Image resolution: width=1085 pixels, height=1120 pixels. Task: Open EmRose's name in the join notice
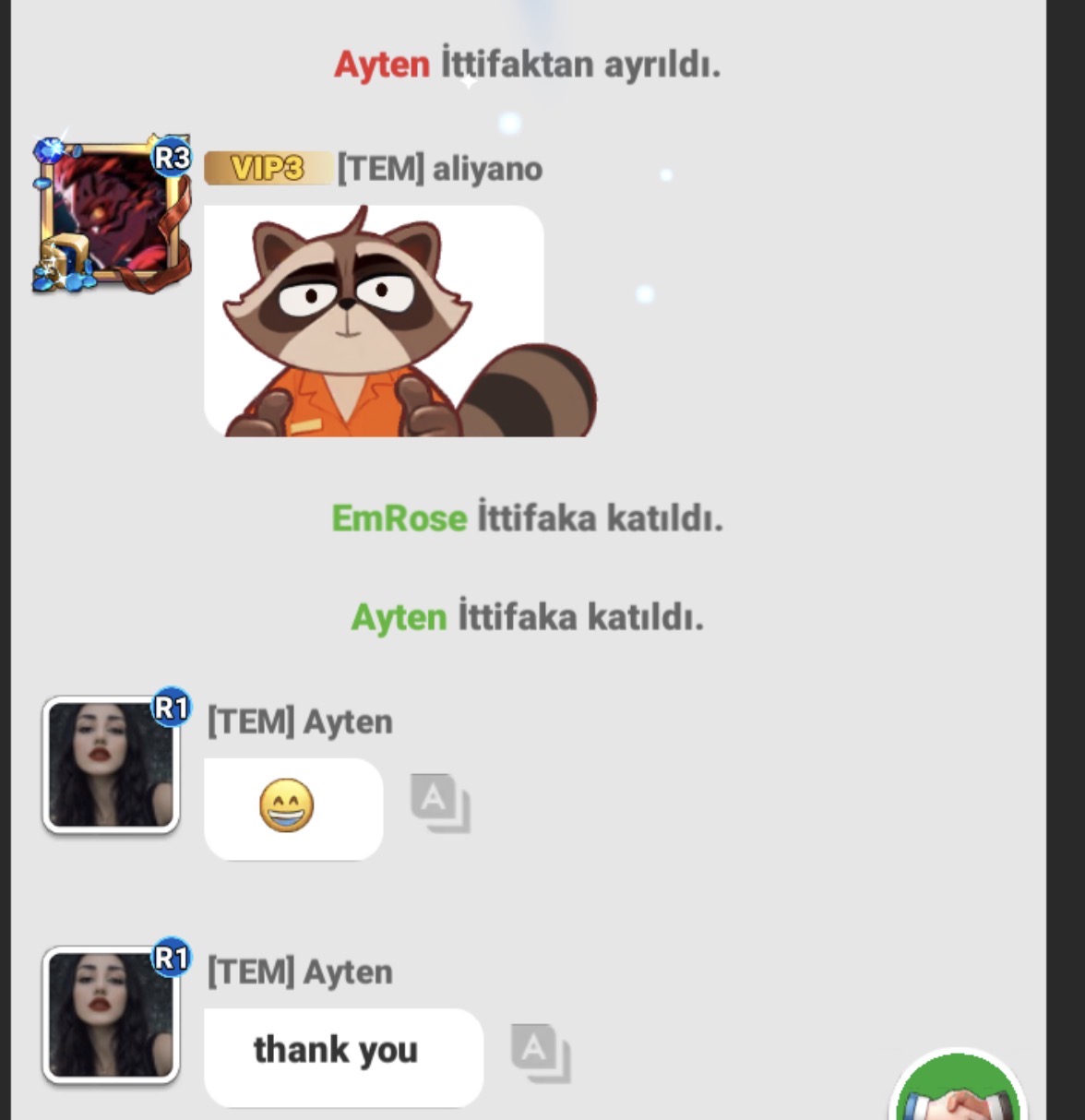point(399,518)
